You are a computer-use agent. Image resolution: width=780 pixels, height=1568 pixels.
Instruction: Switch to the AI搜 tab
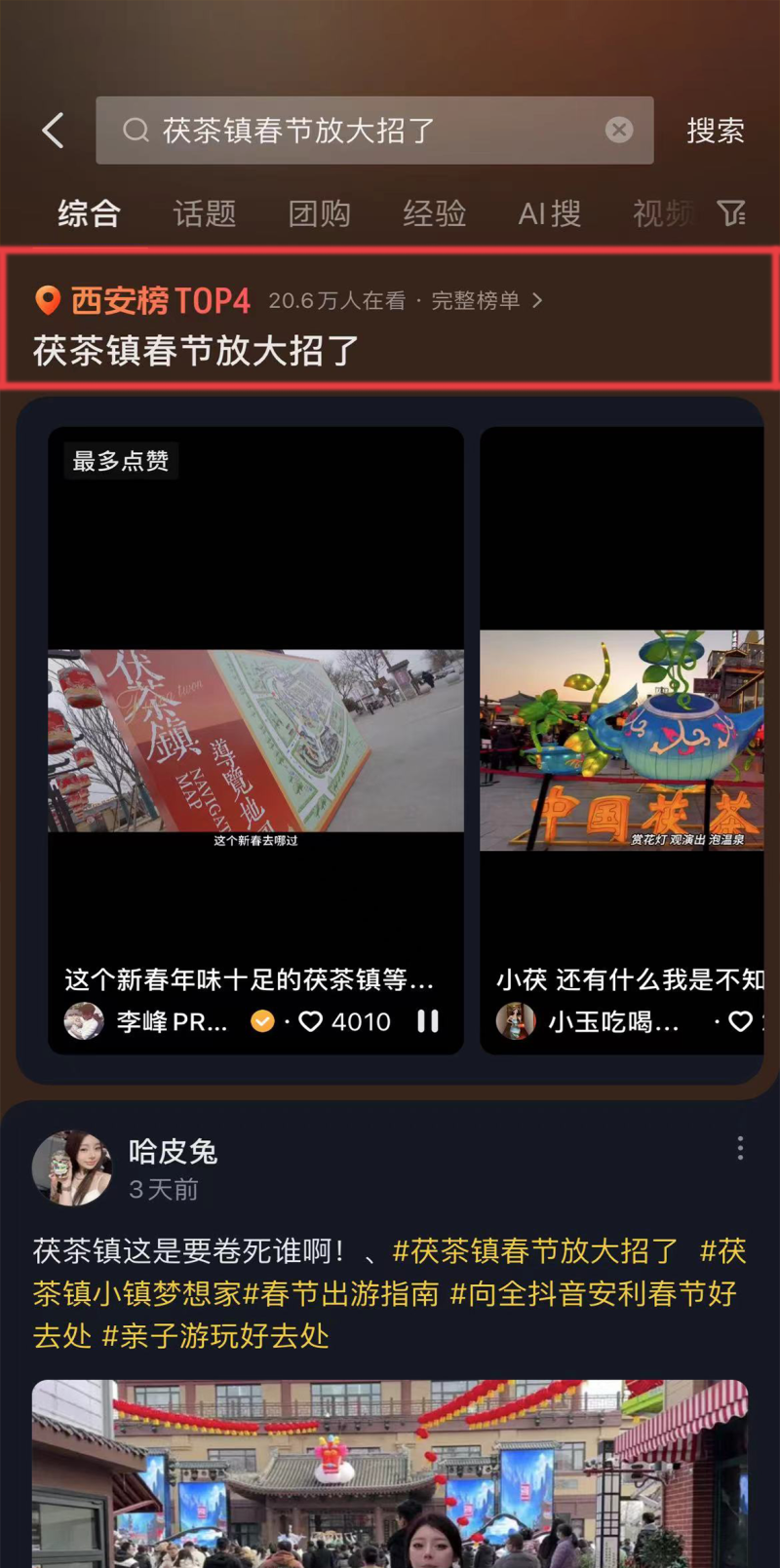tap(549, 213)
